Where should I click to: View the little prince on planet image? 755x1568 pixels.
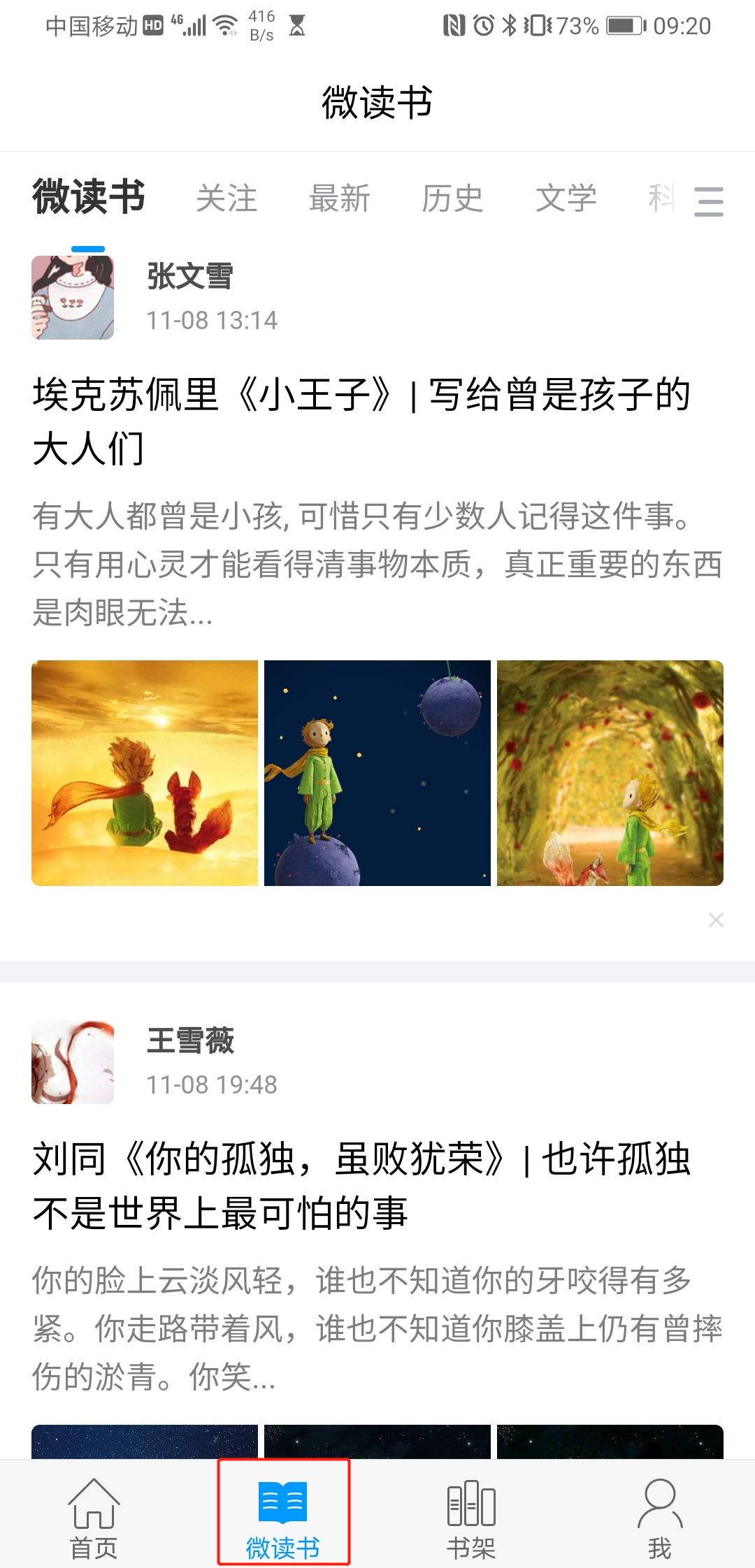tap(377, 773)
